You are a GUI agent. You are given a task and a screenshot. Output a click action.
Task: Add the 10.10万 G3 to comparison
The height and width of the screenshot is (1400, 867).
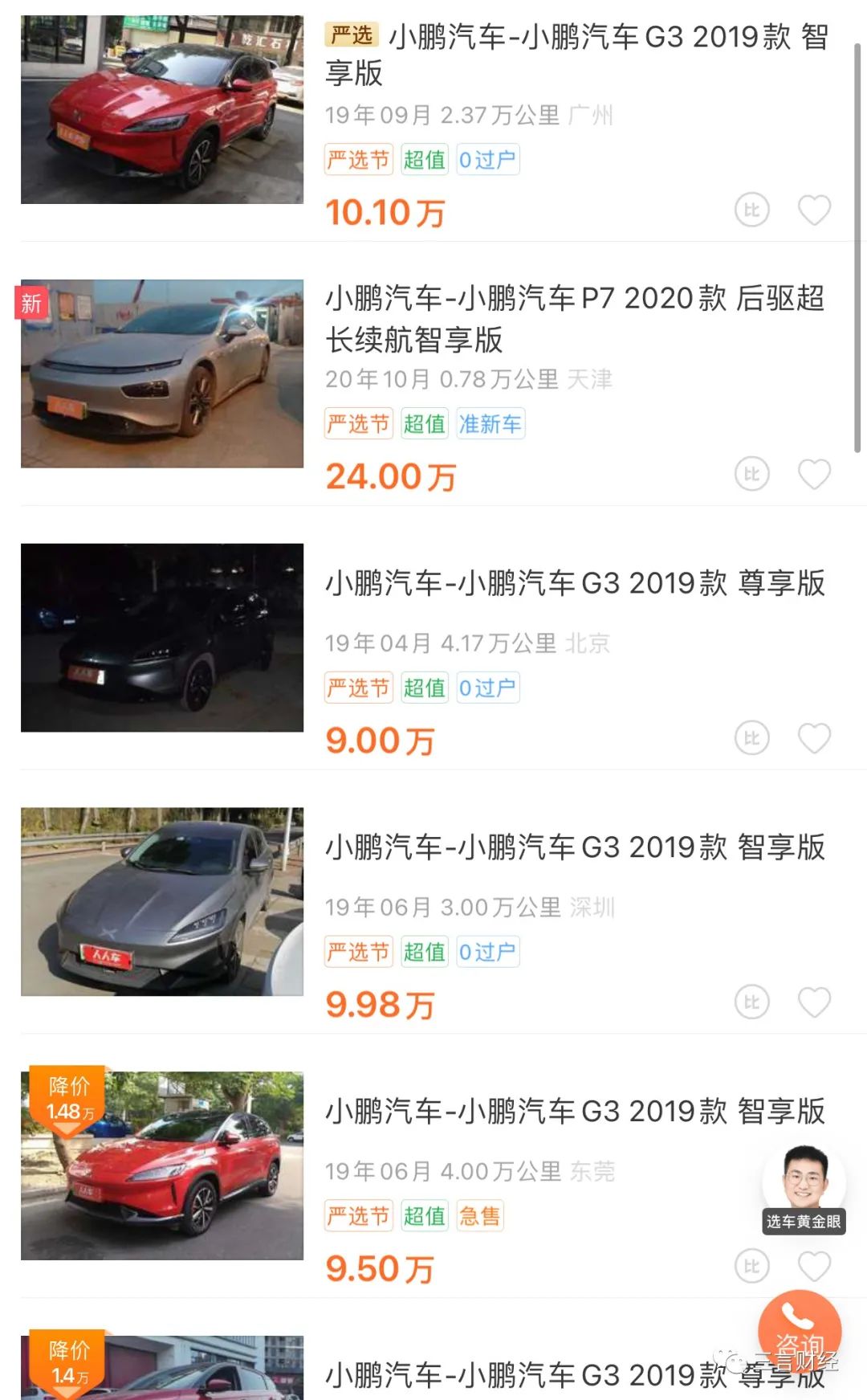[751, 210]
